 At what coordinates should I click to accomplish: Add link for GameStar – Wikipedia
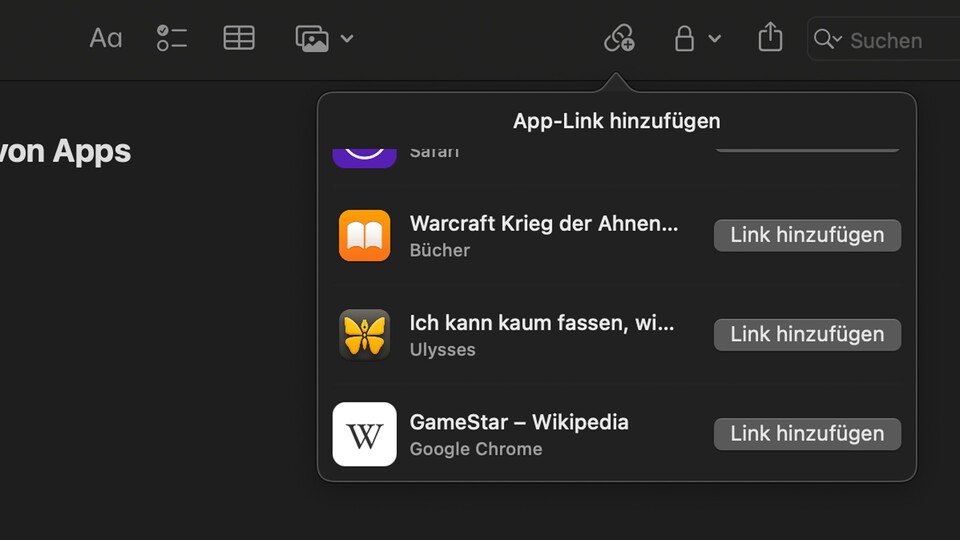pyautogui.click(x=807, y=433)
